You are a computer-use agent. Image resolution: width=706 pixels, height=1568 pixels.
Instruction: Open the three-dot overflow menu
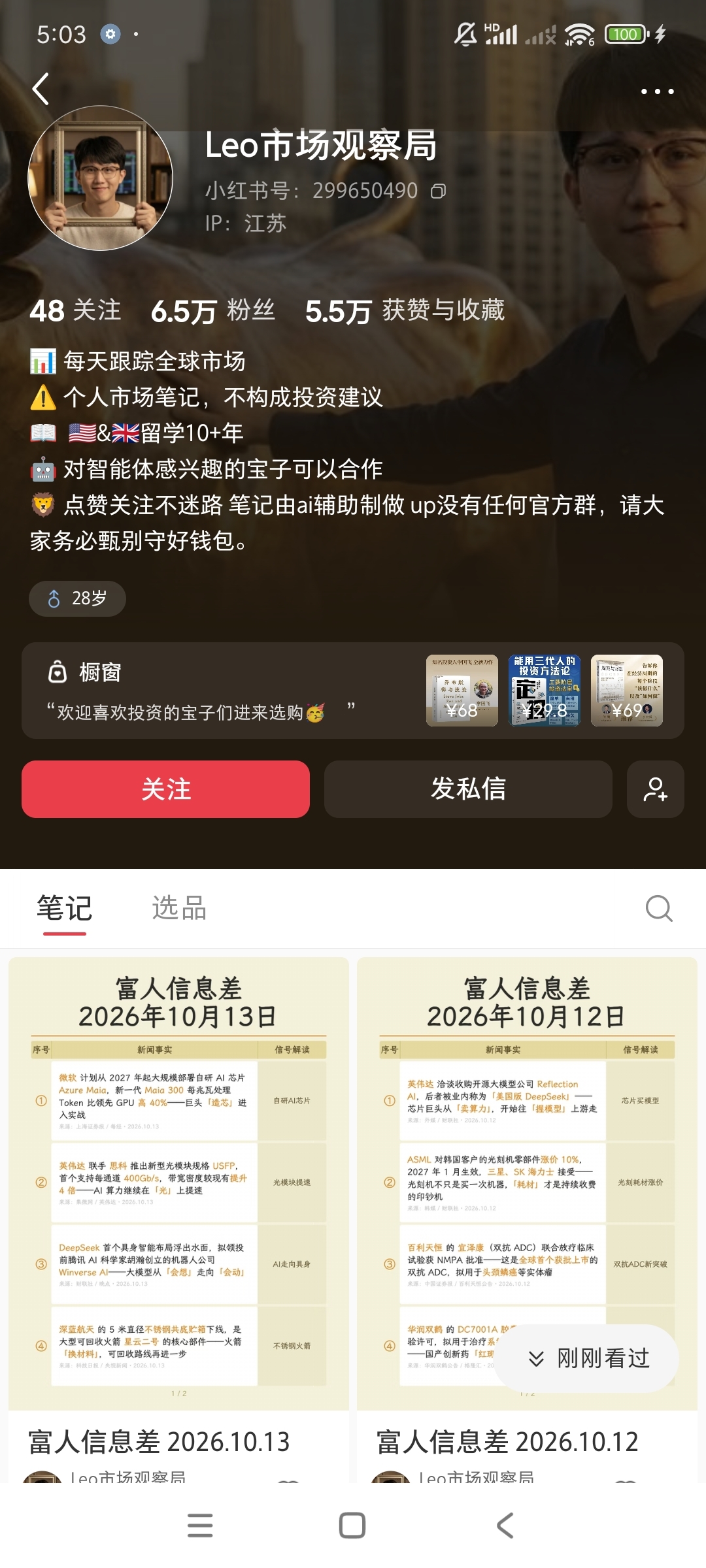click(657, 91)
